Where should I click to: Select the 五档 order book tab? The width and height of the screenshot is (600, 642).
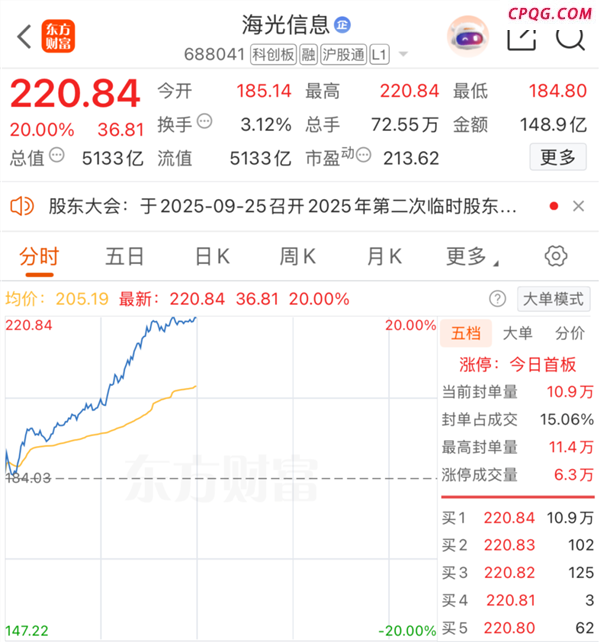pos(466,333)
